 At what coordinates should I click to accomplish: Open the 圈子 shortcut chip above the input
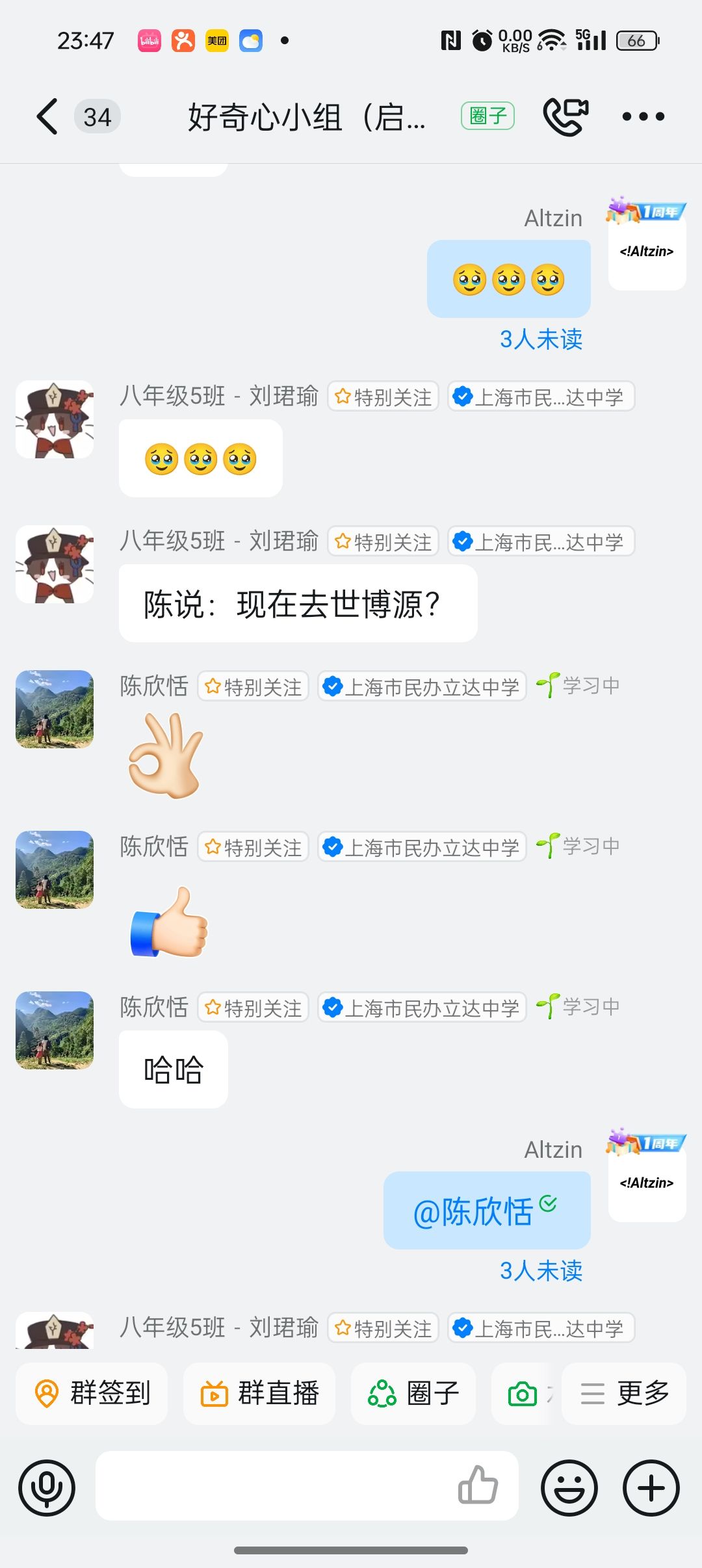tap(413, 1393)
